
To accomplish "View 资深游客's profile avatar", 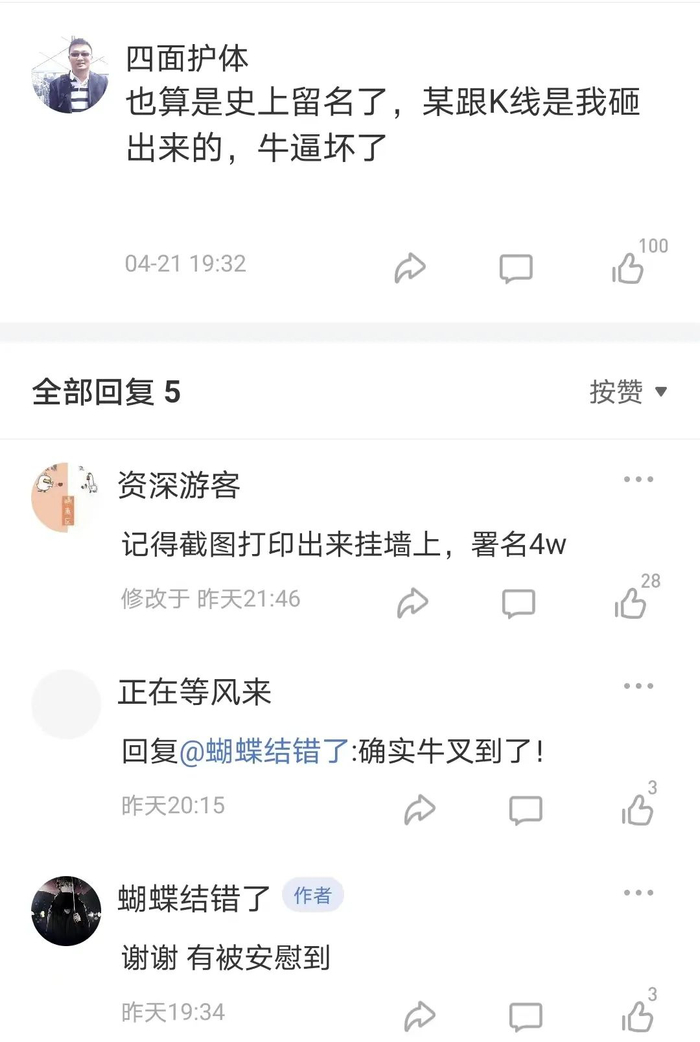I will coord(66,497).
